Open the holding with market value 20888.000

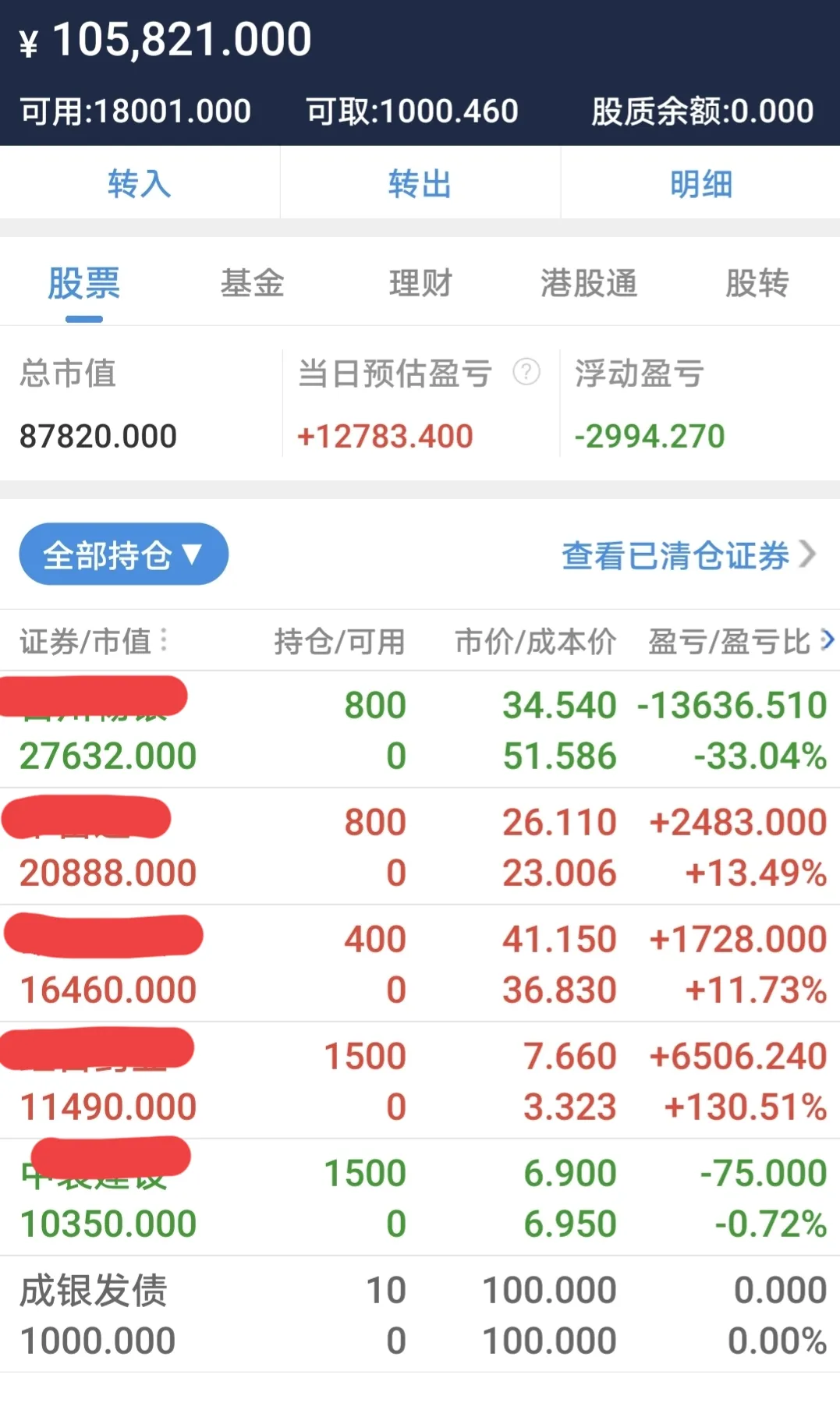[420, 847]
